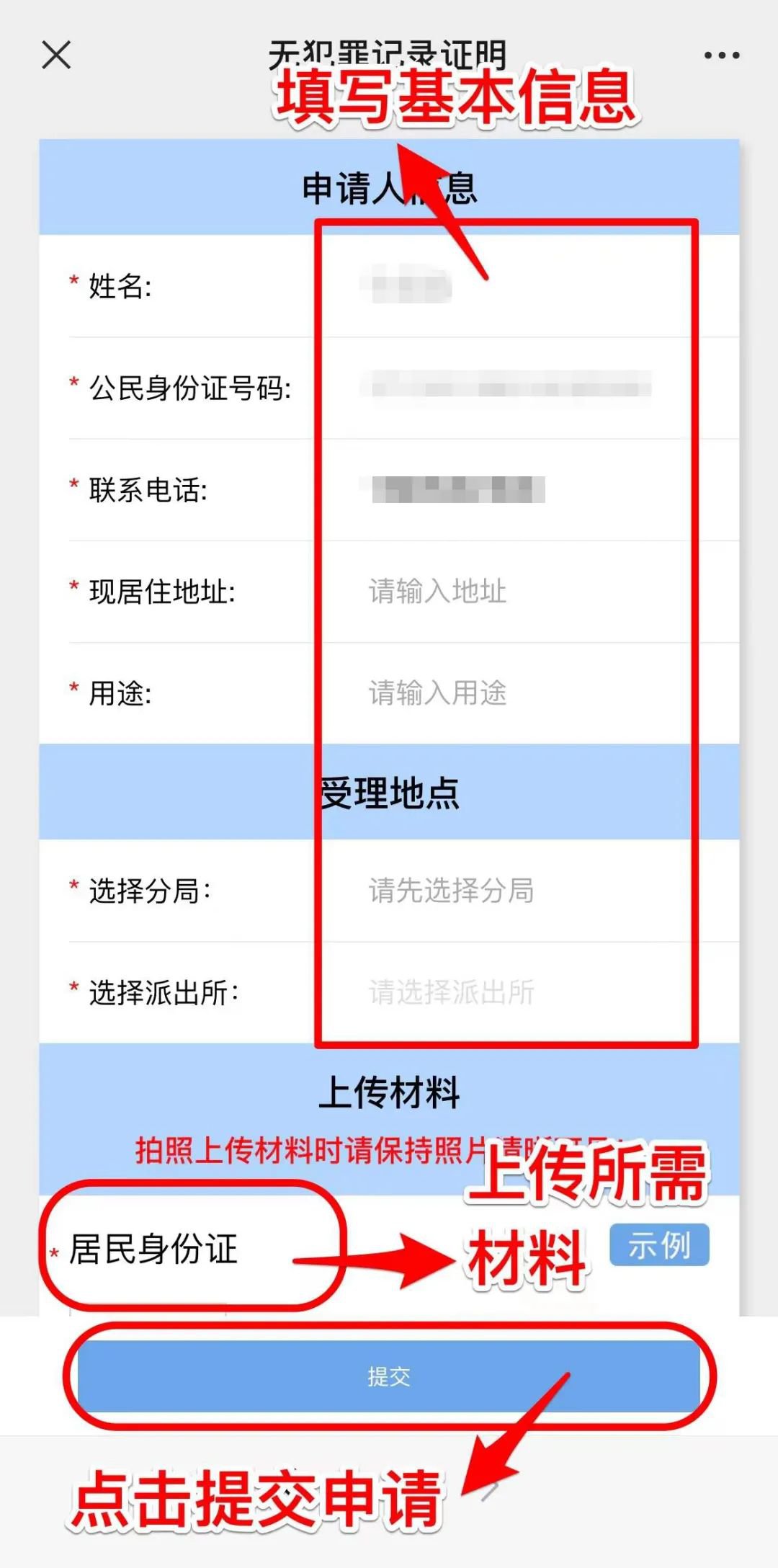
Task: Edit the 联系电话 phone field
Action: click(504, 490)
